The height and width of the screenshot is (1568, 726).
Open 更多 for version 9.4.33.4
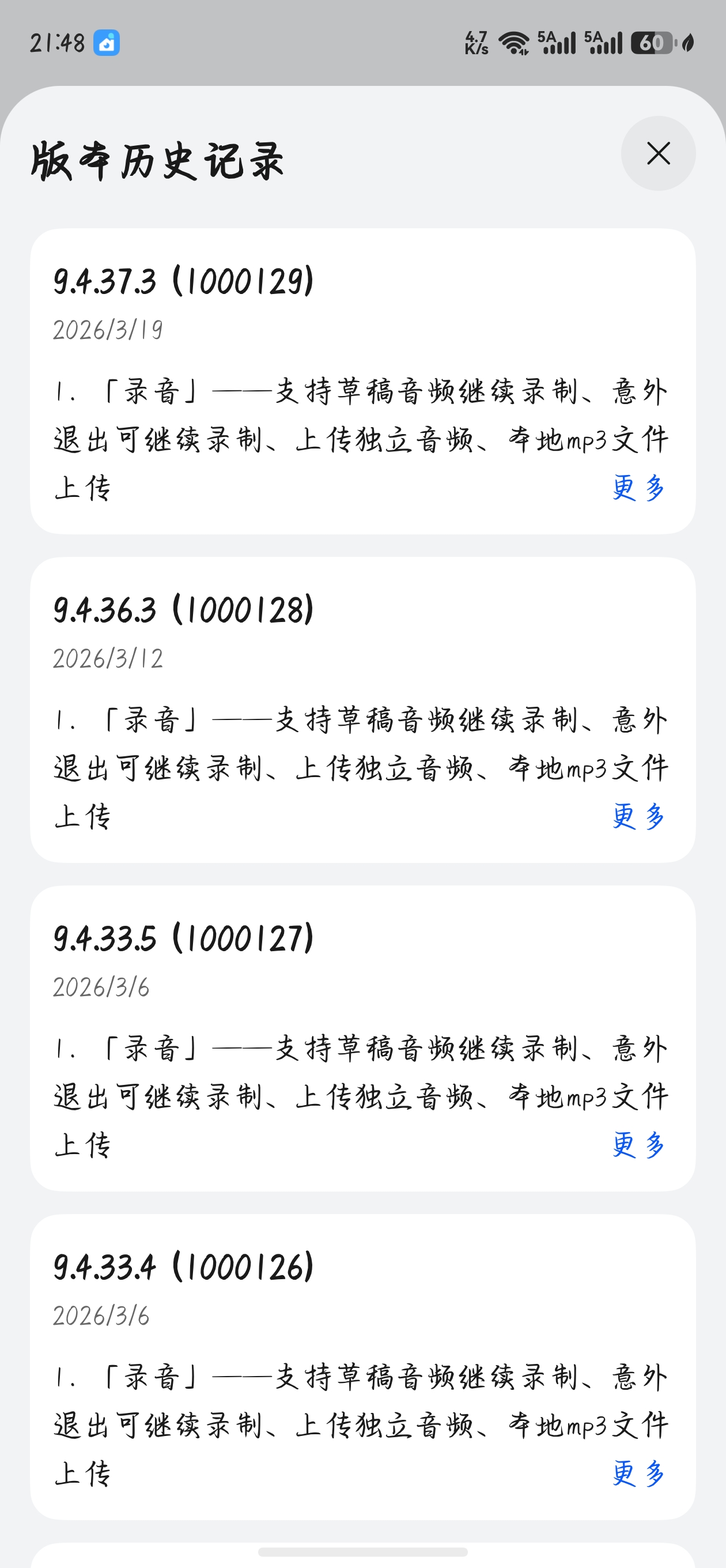[638, 1475]
